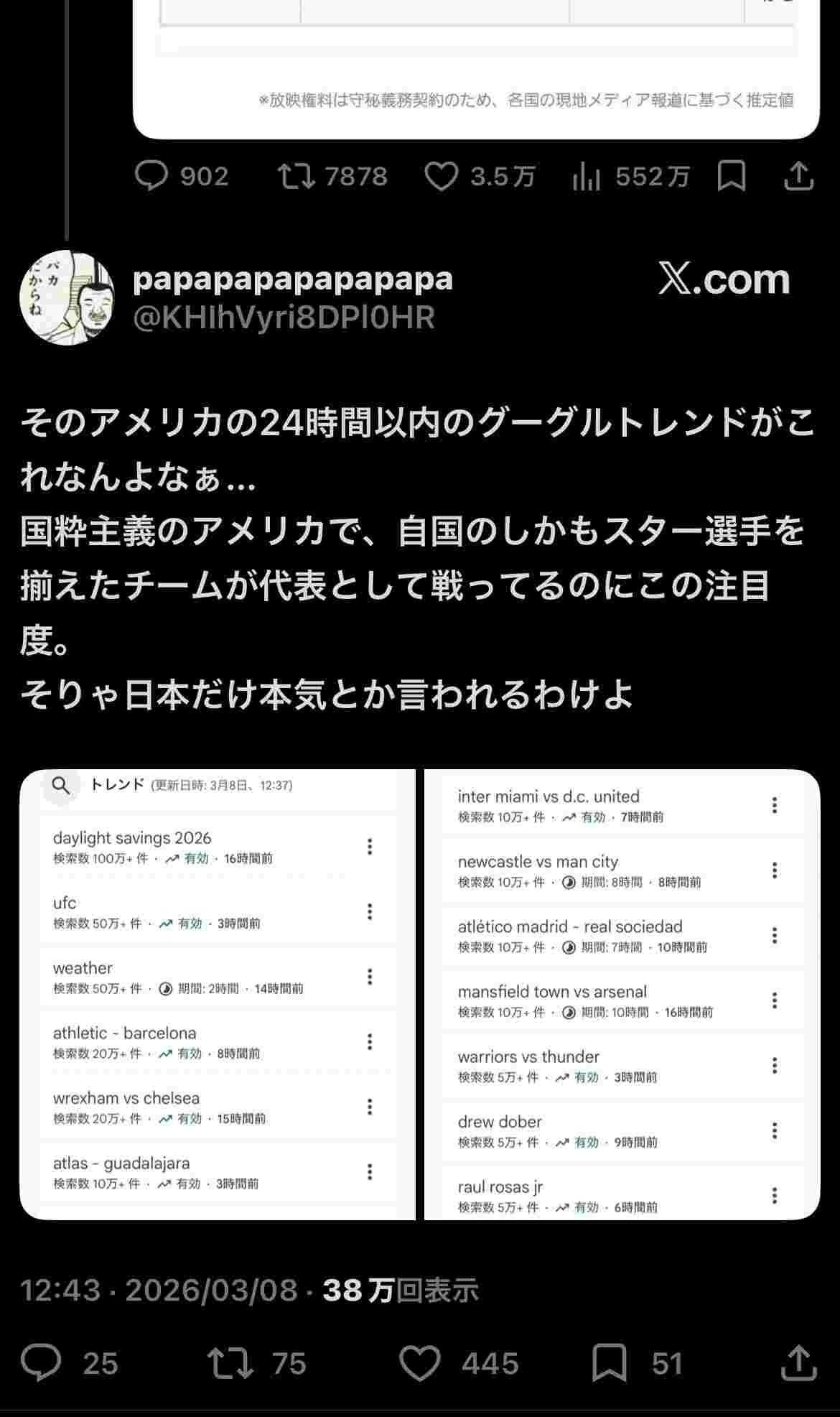Viewport: 840px width, 1417px height.
Task: View analytics of post with 552万 views
Action: point(587,176)
